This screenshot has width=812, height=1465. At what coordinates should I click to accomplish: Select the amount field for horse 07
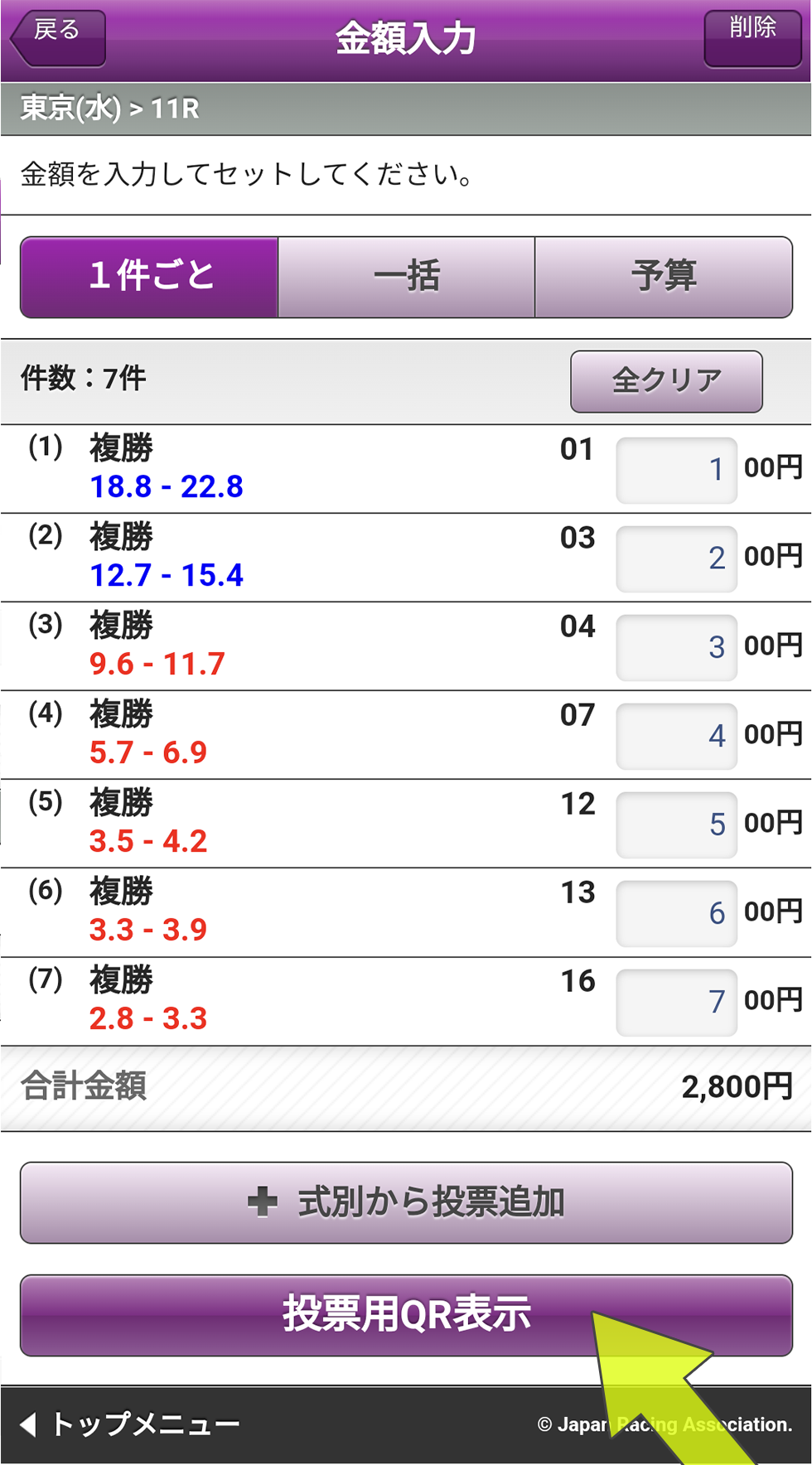pos(676,734)
